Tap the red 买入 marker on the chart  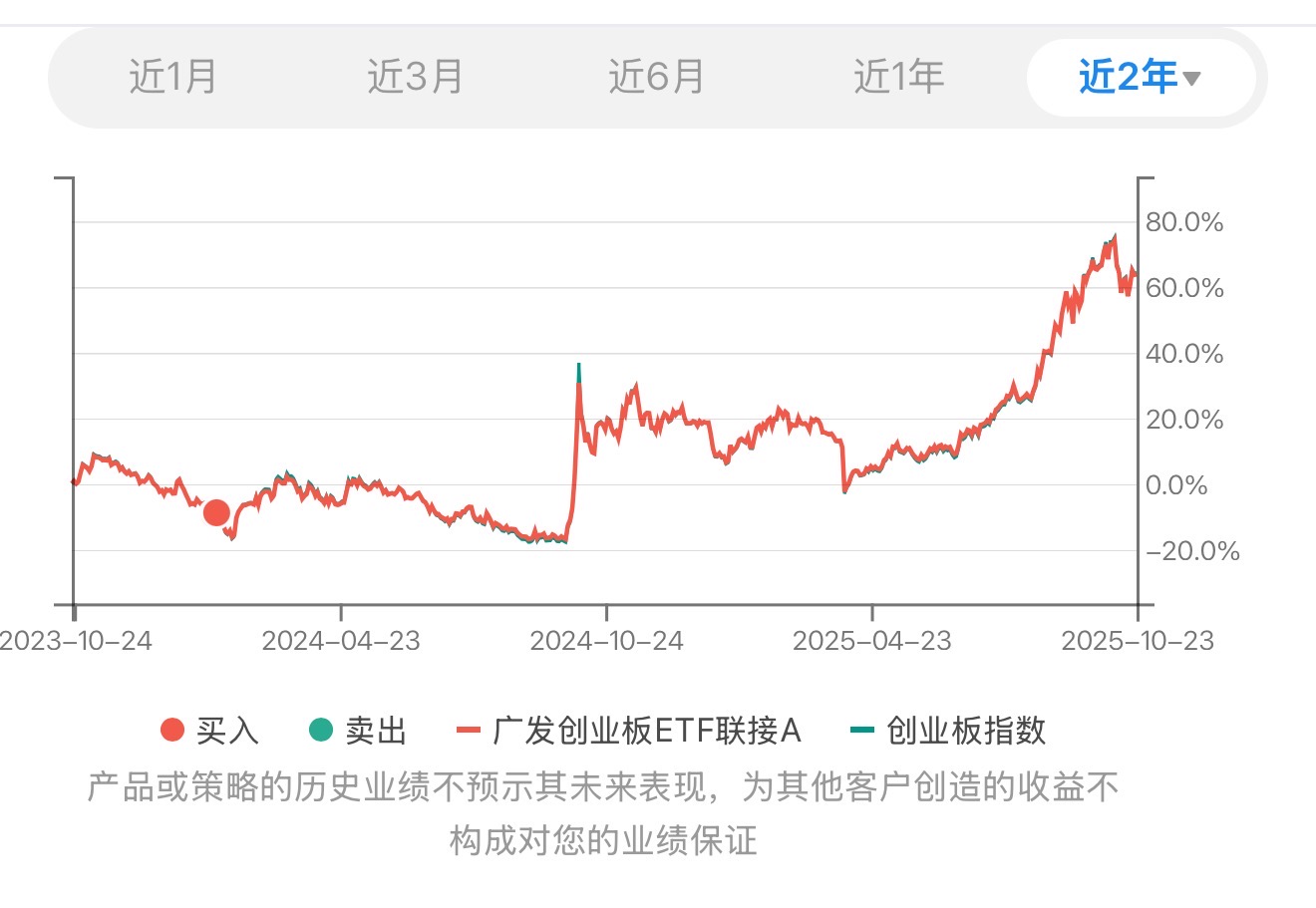216,513
